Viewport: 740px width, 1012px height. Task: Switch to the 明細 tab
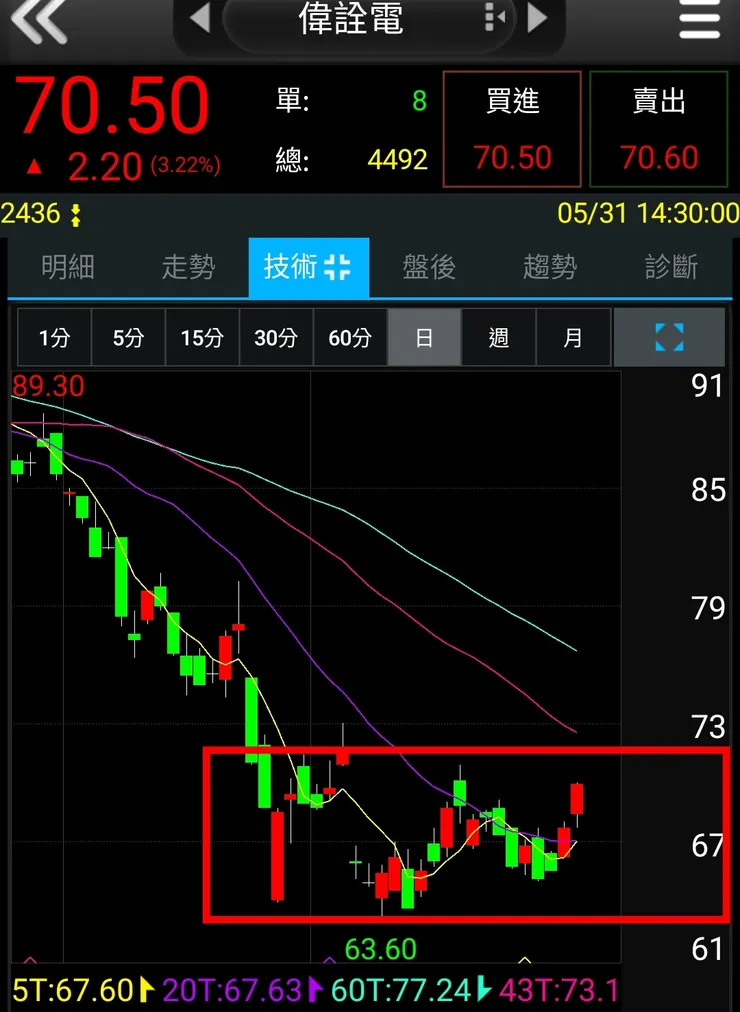[x=68, y=267]
